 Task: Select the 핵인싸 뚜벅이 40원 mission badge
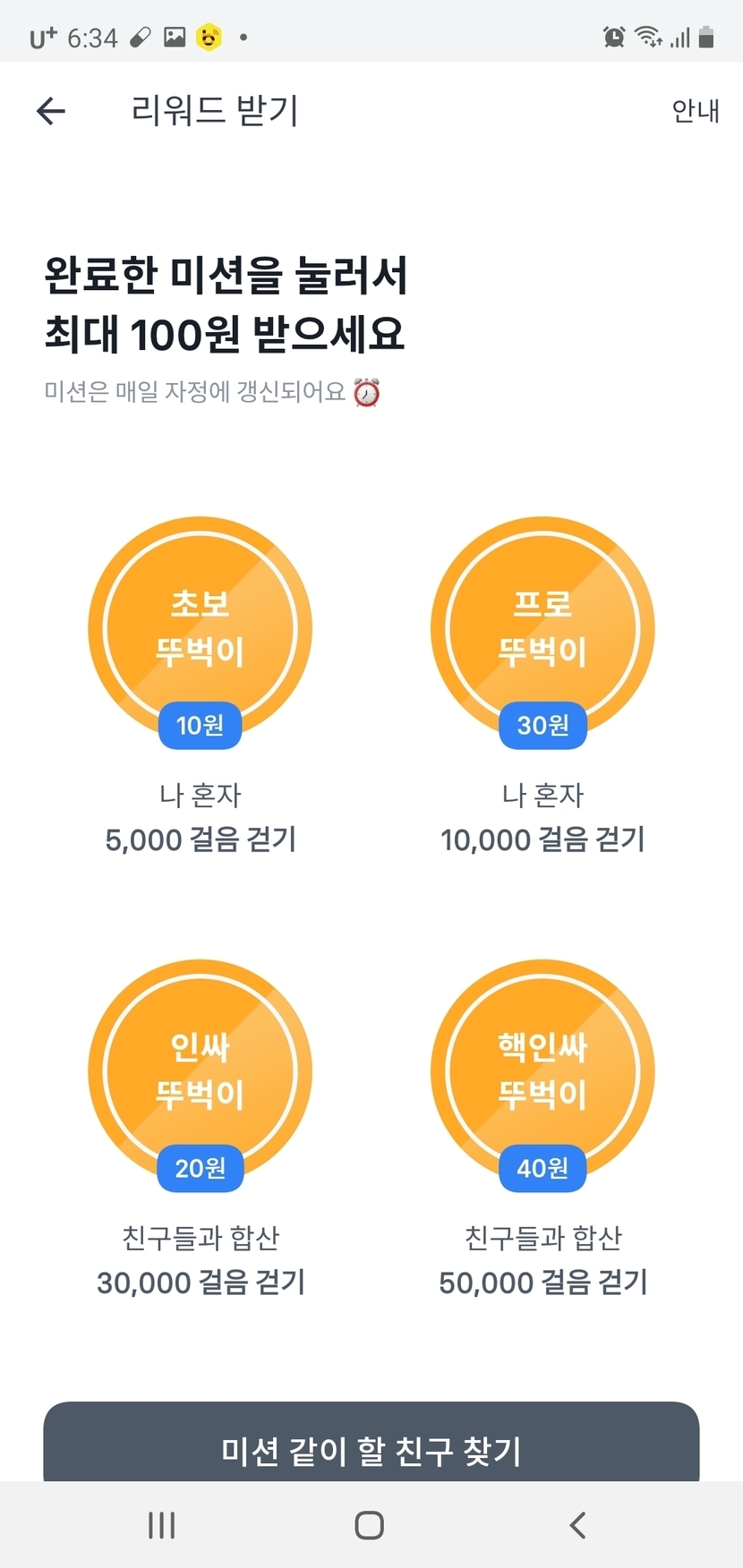tap(542, 1071)
